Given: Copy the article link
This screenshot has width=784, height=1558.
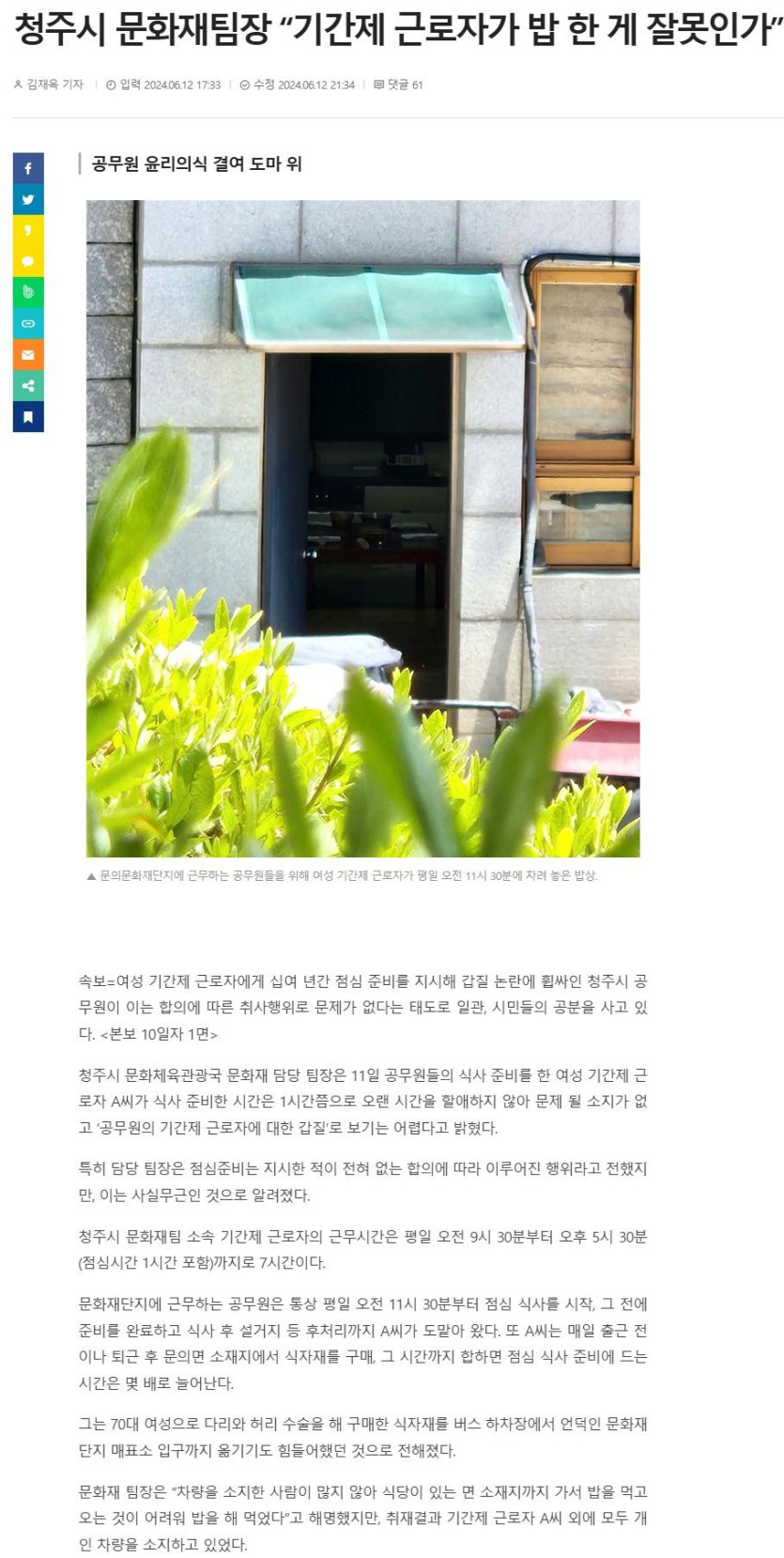Looking at the screenshot, I should click(x=28, y=323).
